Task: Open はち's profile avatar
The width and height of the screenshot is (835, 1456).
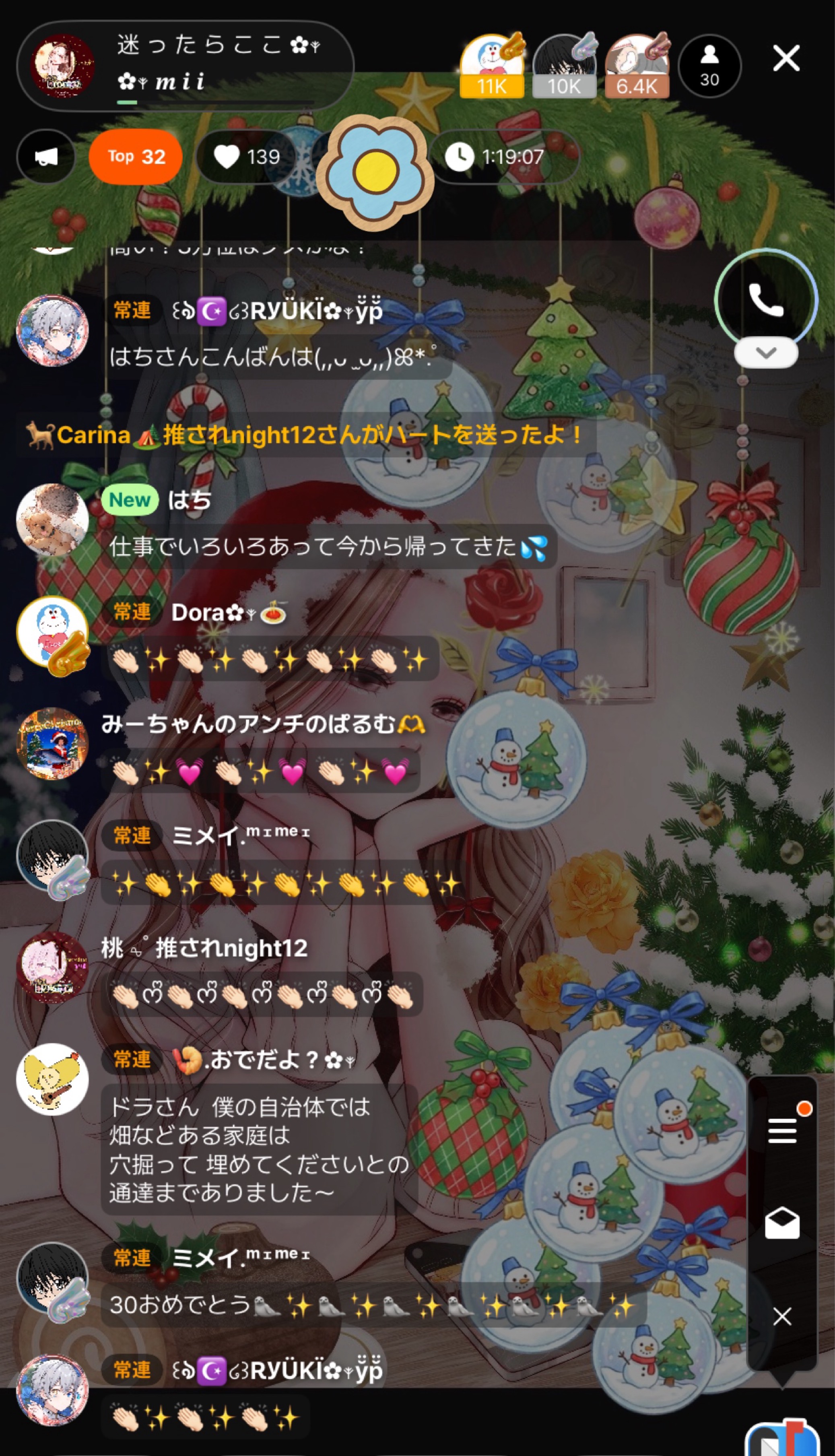Action: click(52, 520)
